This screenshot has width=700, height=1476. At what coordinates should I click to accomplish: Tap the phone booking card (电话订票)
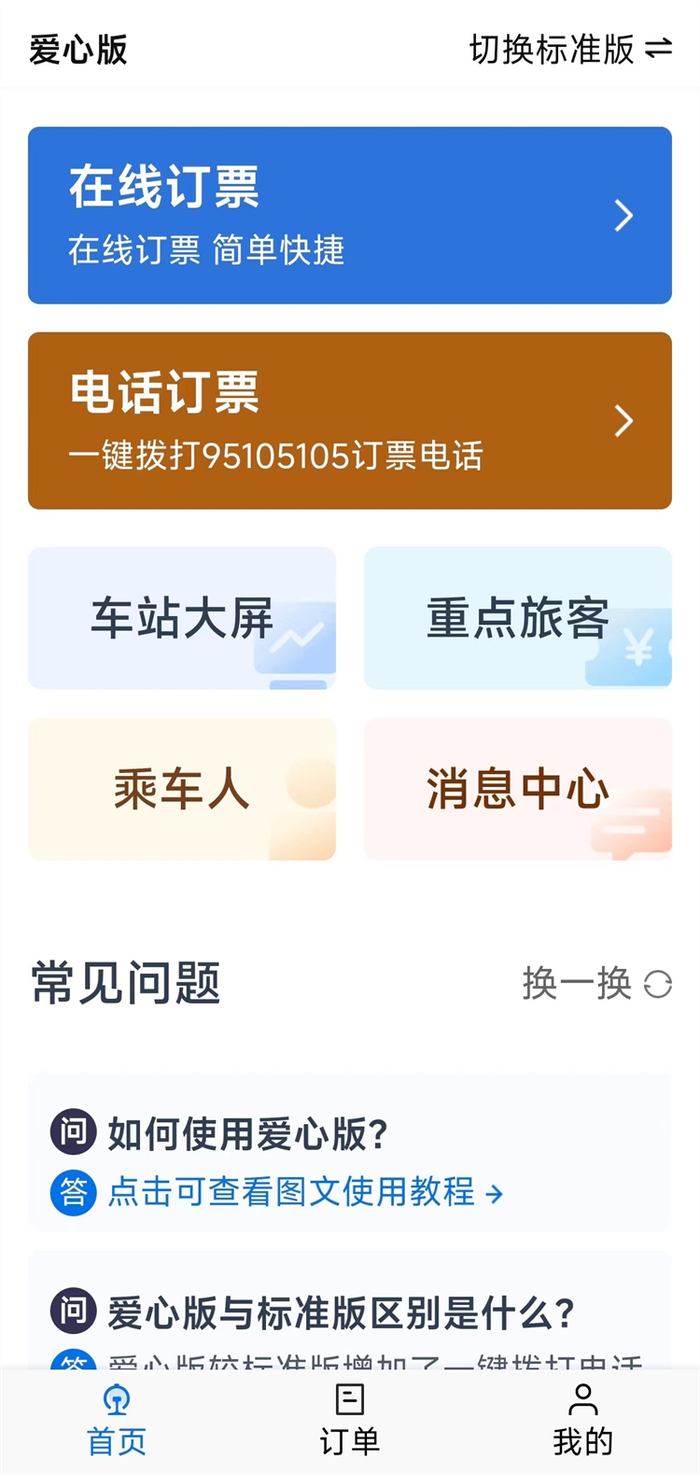pyautogui.click(x=349, y=421)
